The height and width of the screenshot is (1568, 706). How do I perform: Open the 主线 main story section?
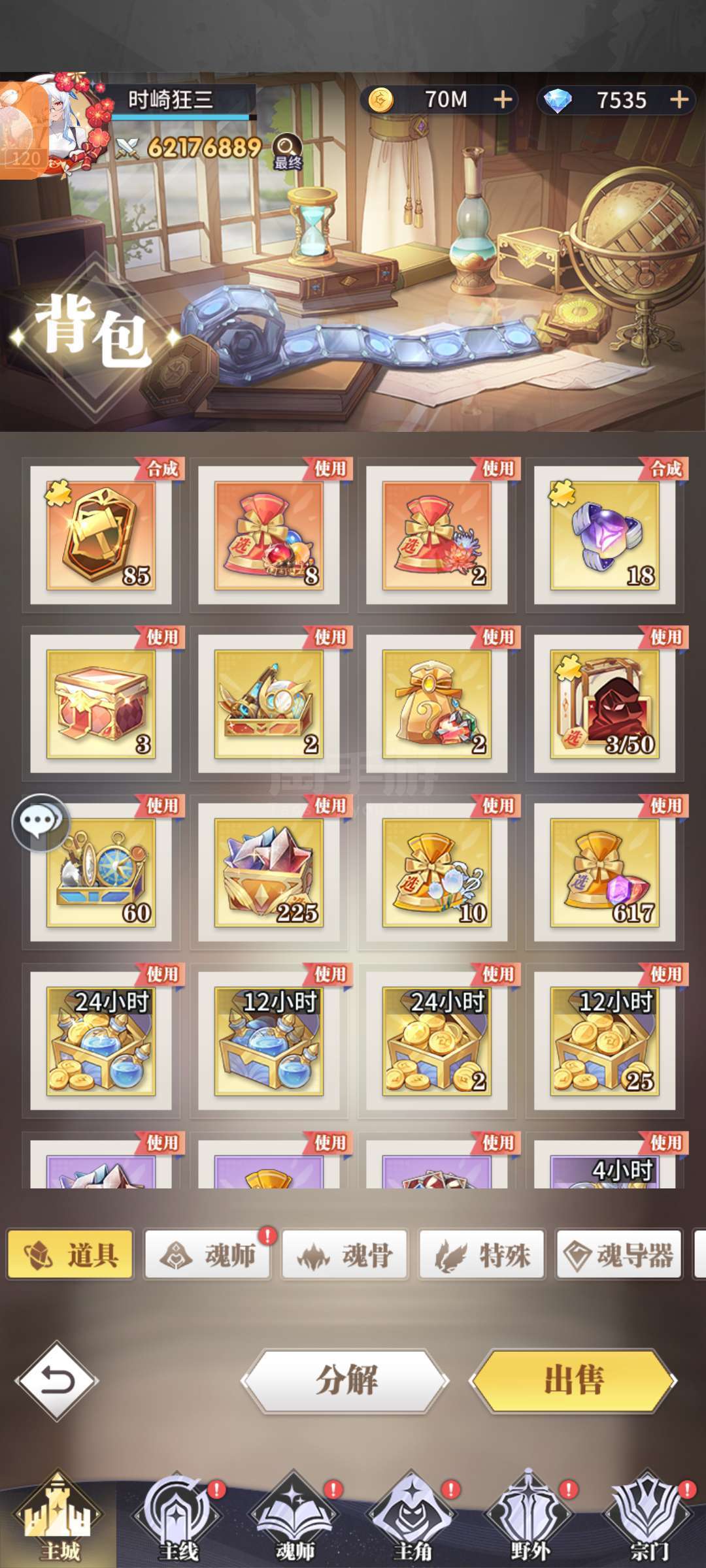click(177, 1517)
